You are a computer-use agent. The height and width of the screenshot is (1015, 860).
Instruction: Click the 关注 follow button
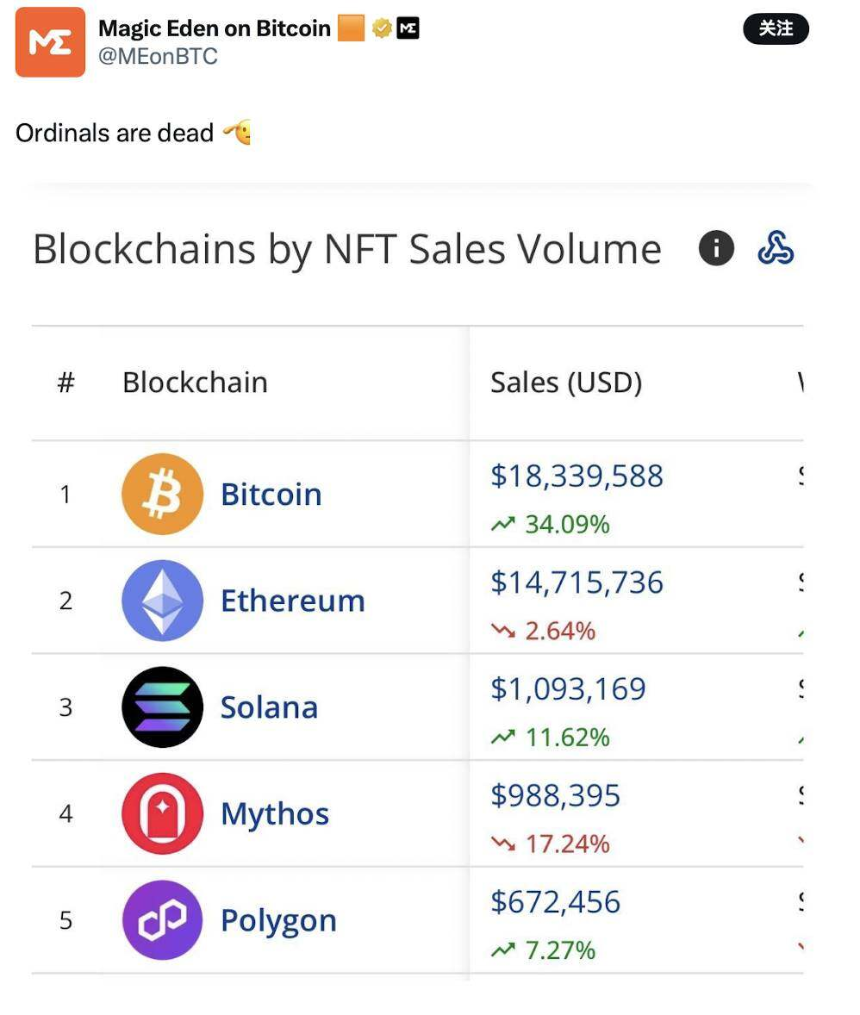pyautogui.click(x=777, y=29)
